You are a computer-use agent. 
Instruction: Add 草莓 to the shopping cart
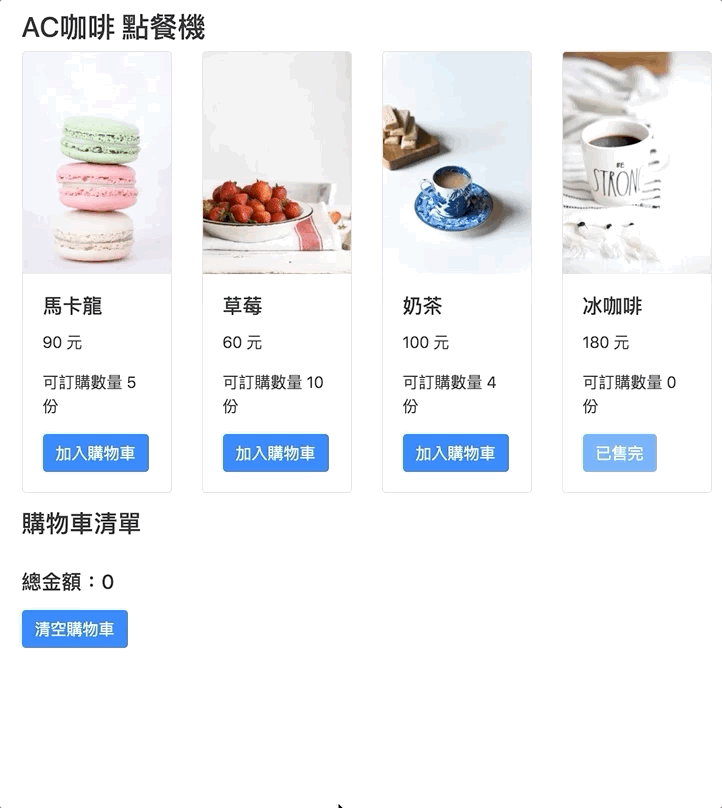click(275, 453)
